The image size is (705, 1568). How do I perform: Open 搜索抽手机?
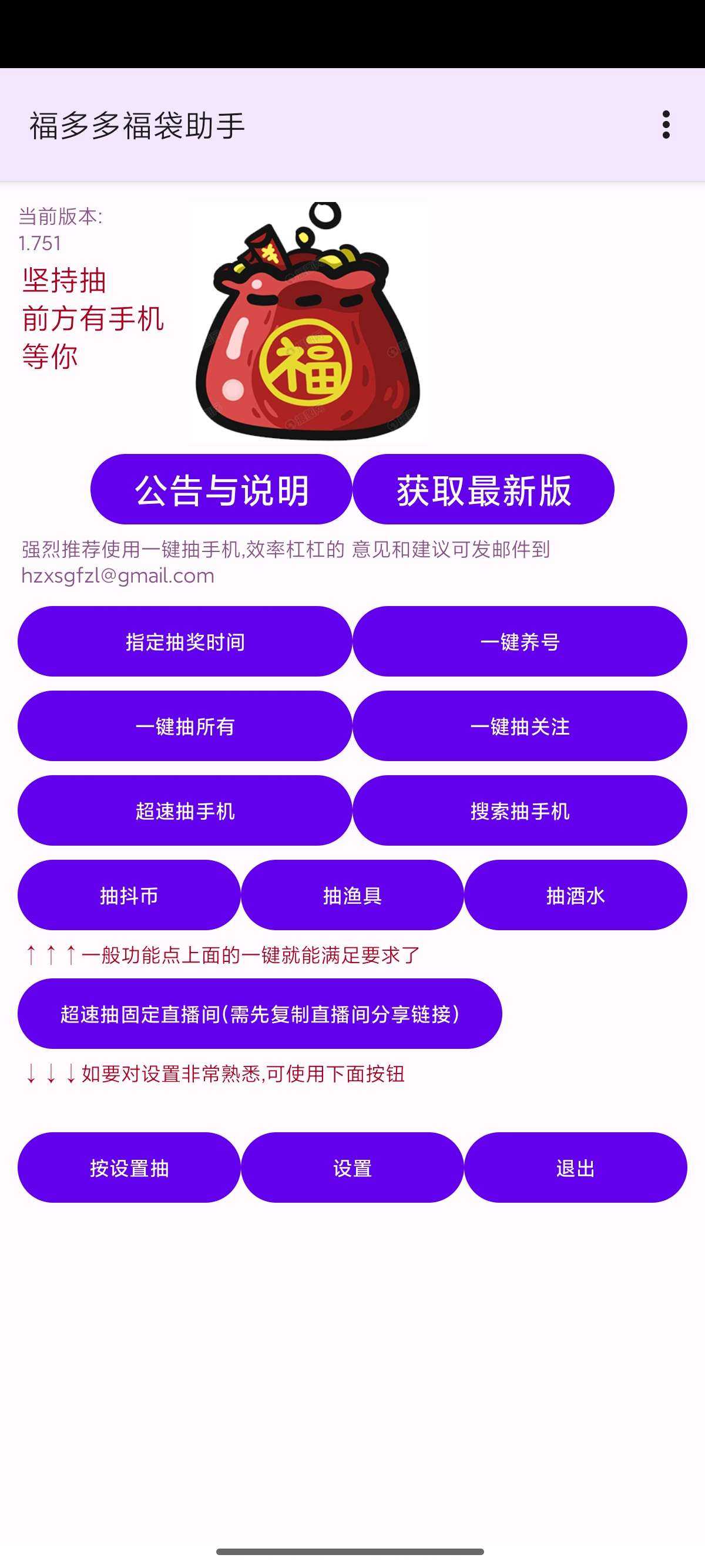point(519,811)
